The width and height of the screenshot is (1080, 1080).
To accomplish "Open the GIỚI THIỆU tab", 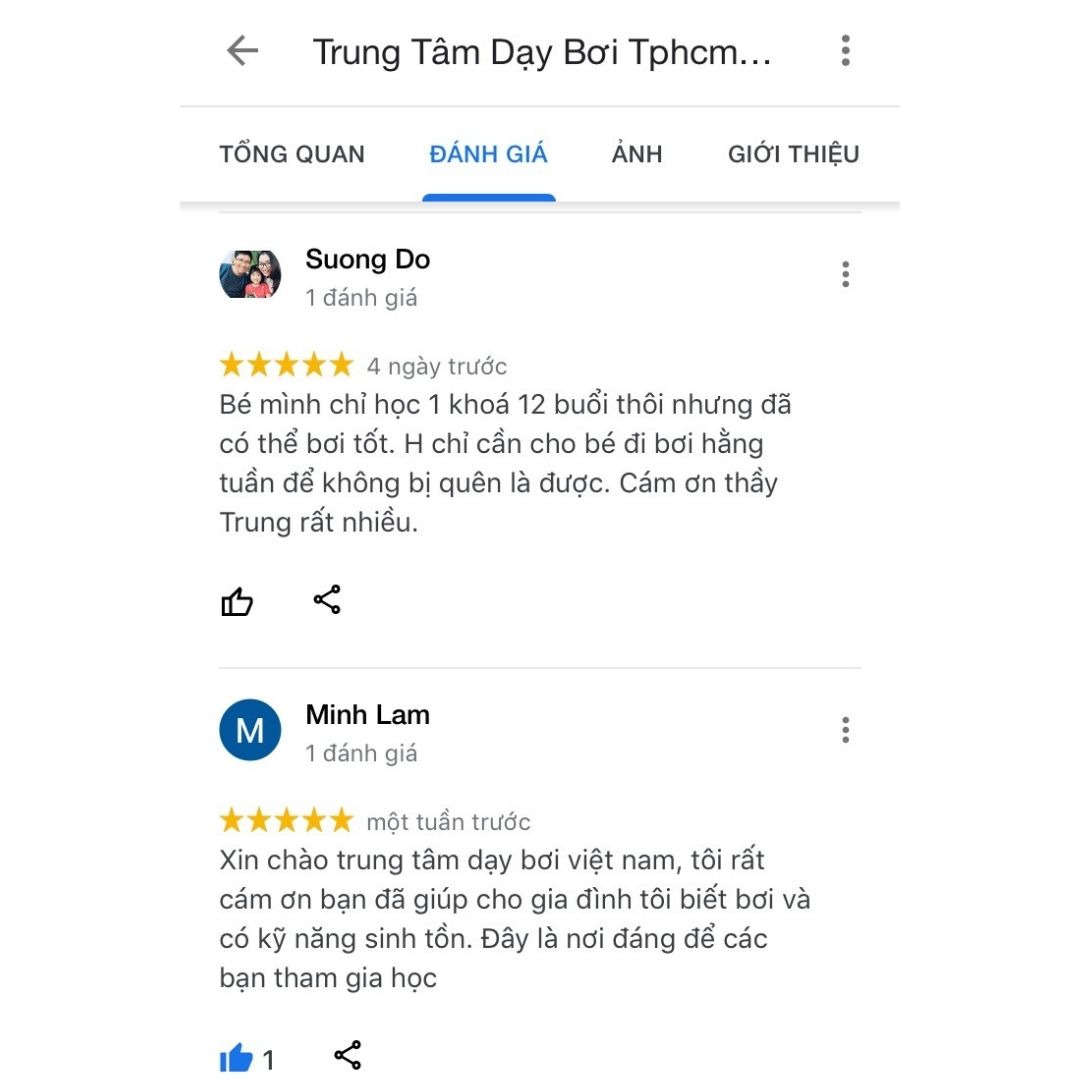I will (x=793, y=155).
